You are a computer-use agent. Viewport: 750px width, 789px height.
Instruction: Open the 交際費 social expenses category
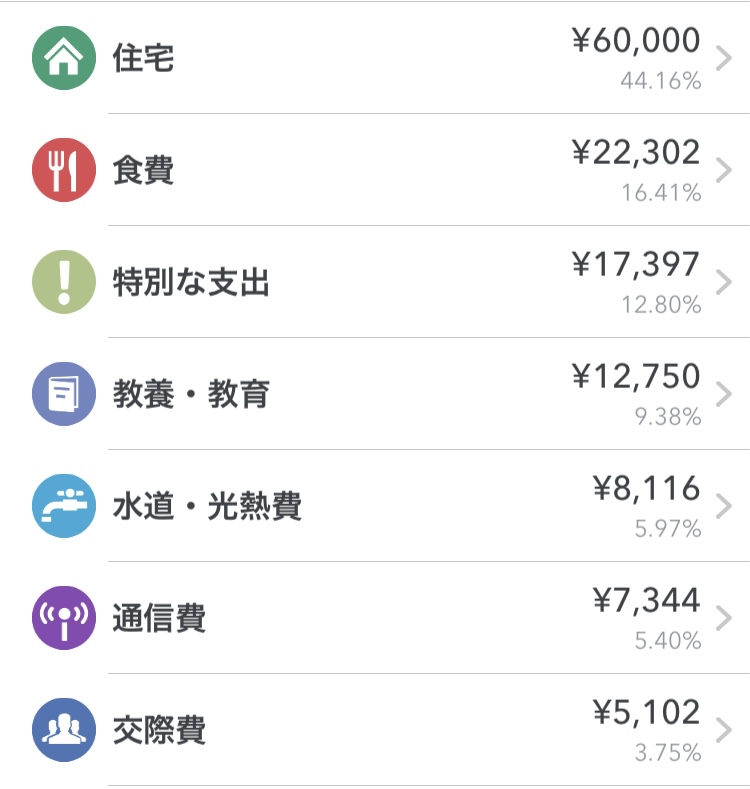(375, 730)
